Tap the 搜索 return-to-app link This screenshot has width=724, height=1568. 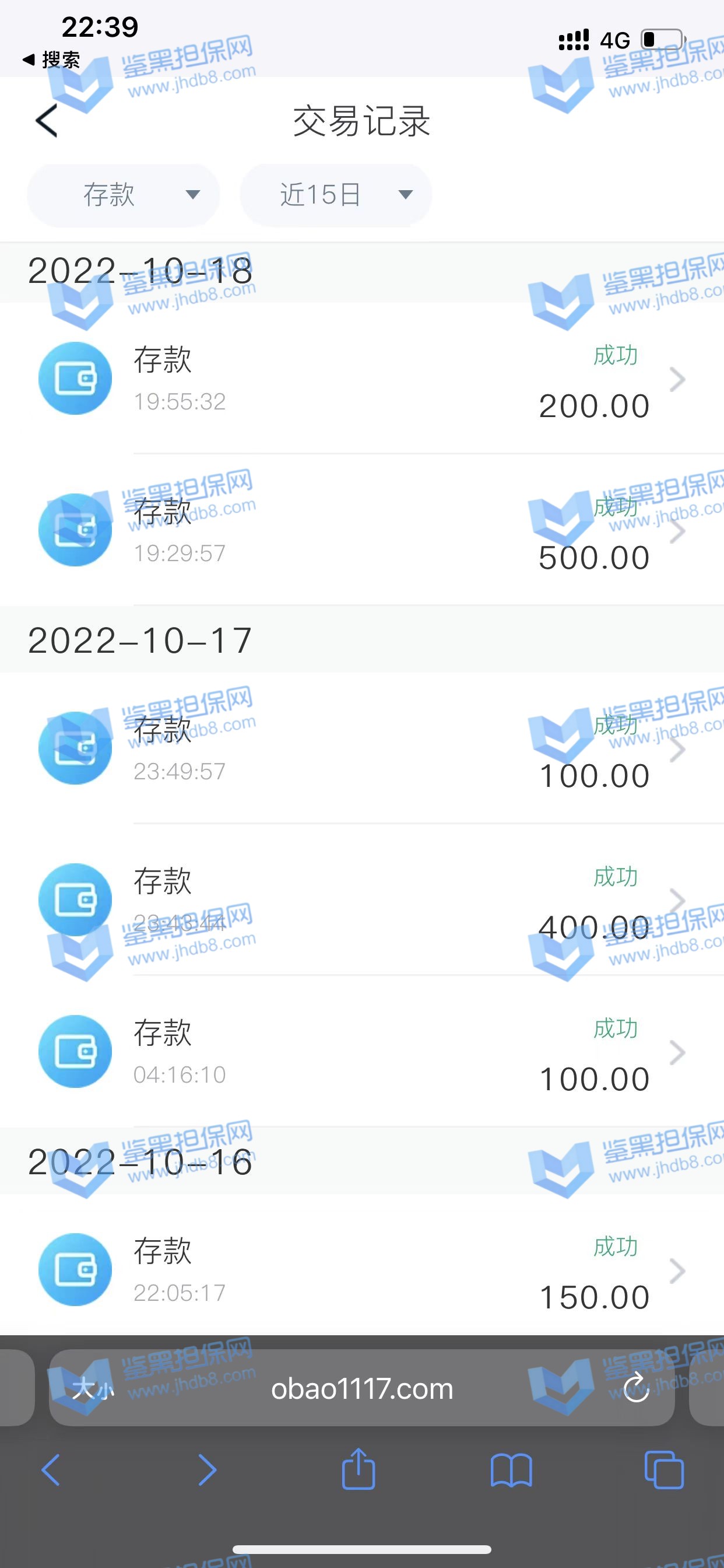(52, 60)
